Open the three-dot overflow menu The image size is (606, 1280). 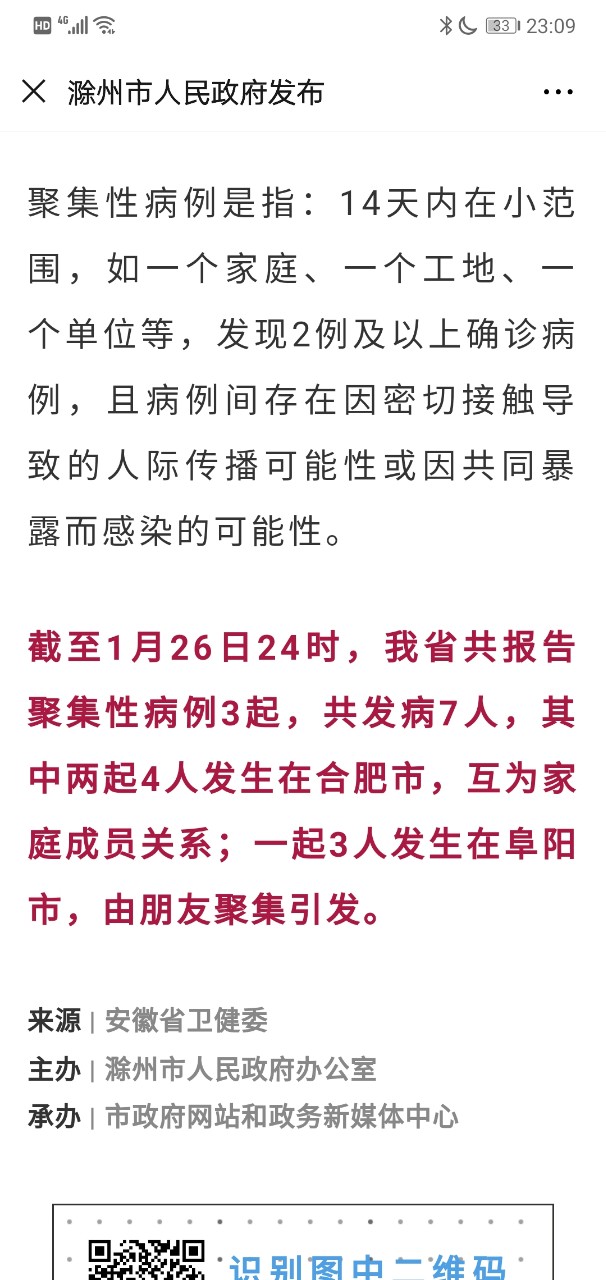tap(558, 92)
